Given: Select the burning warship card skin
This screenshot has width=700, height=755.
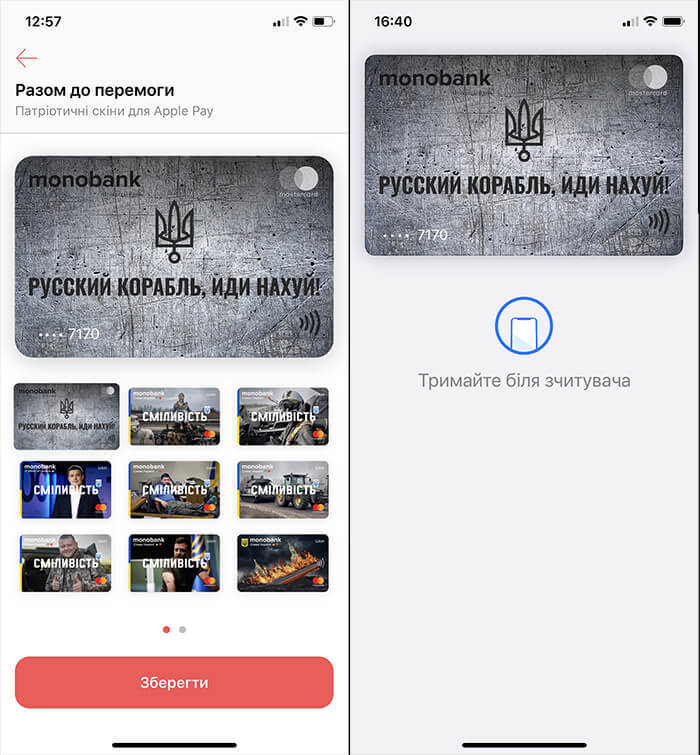Looking at the screenshot, I should click(283, 563).
